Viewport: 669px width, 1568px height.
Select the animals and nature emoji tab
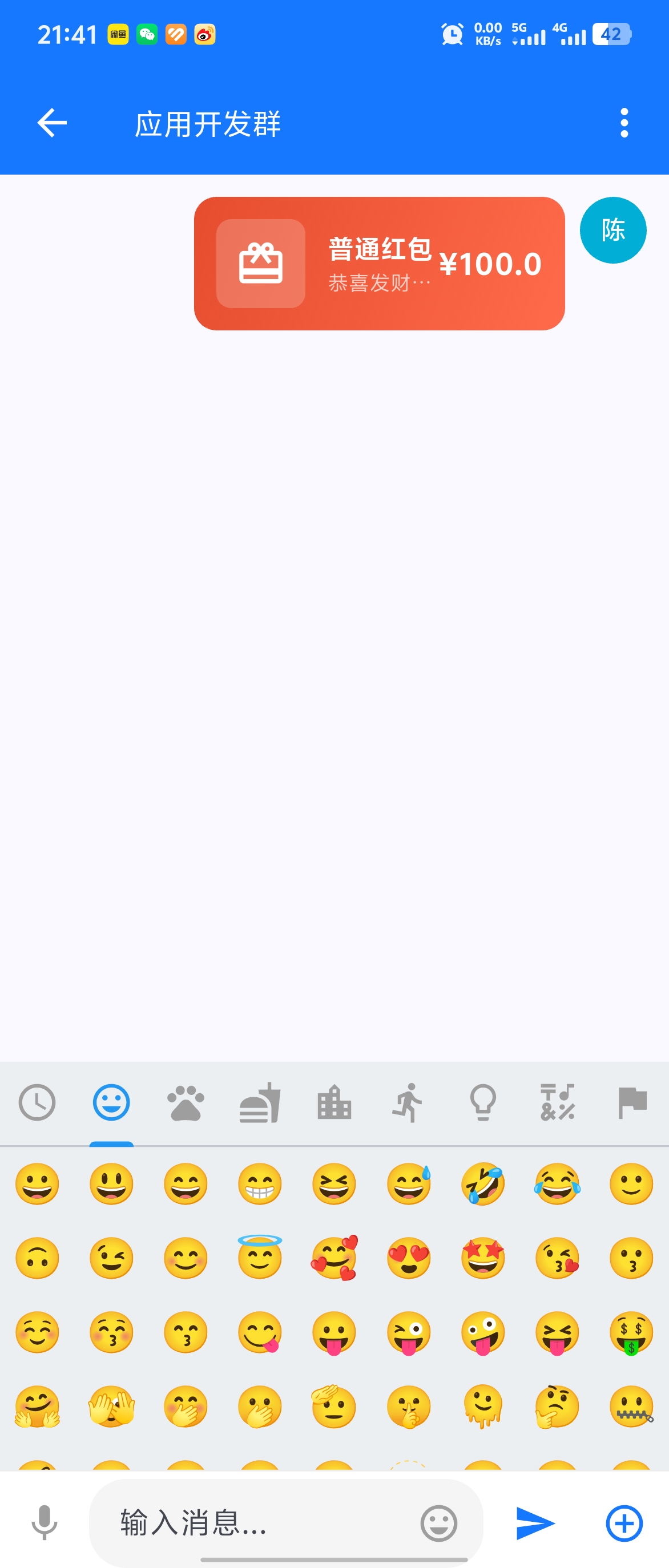tap(186, 1102)
